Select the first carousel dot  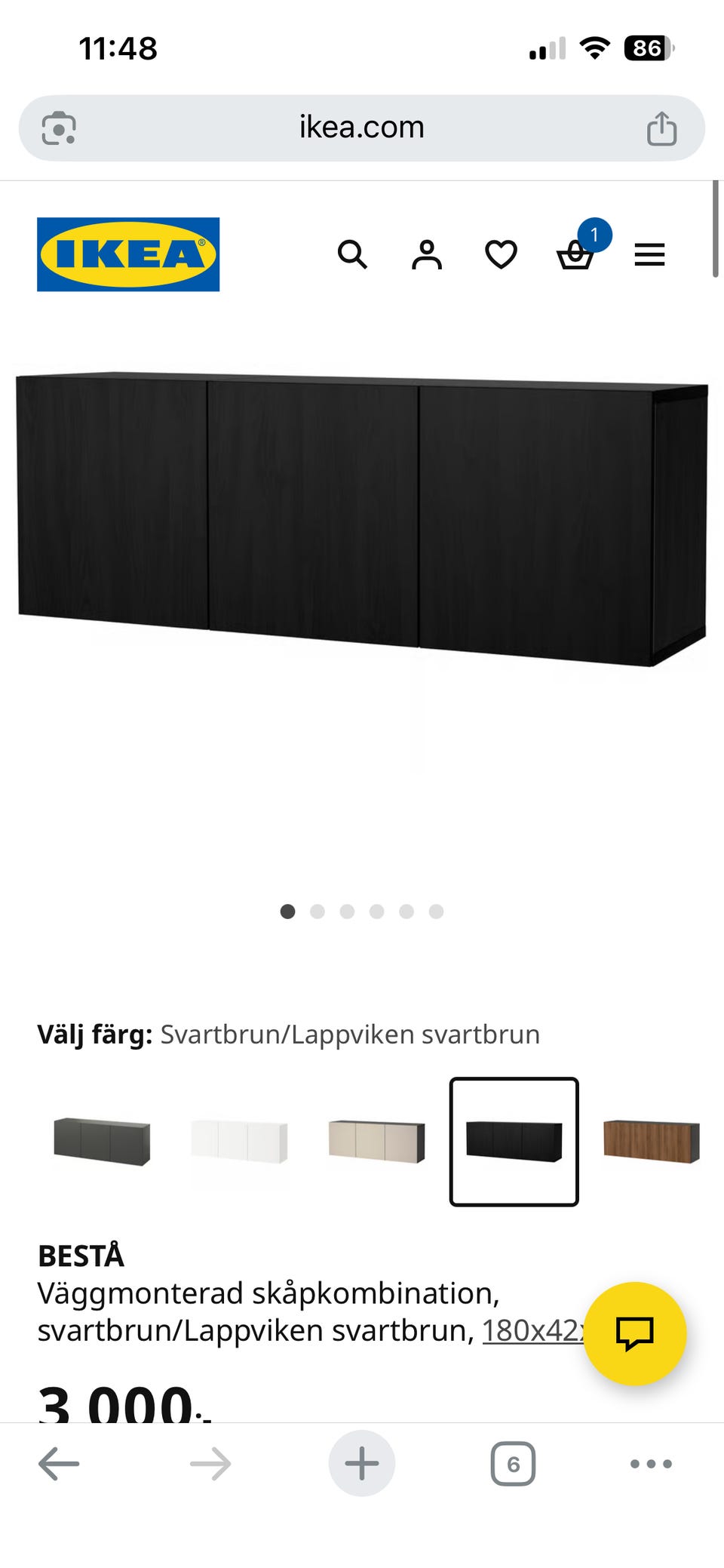(287, 912)
